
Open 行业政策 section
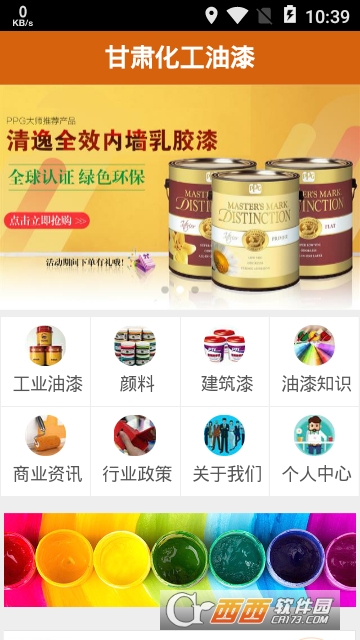click(x=136, y=451)
